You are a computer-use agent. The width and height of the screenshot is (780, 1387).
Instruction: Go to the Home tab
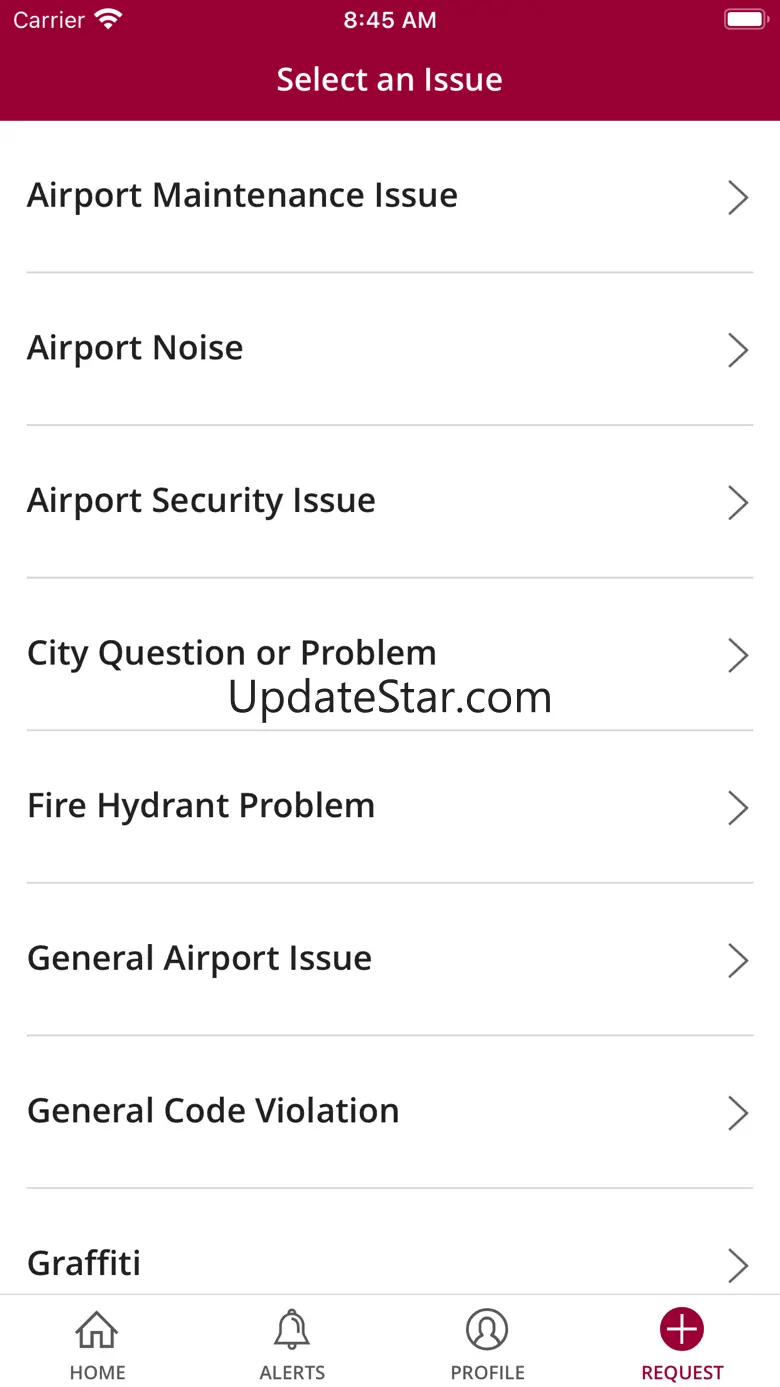tap(97, 1344)
